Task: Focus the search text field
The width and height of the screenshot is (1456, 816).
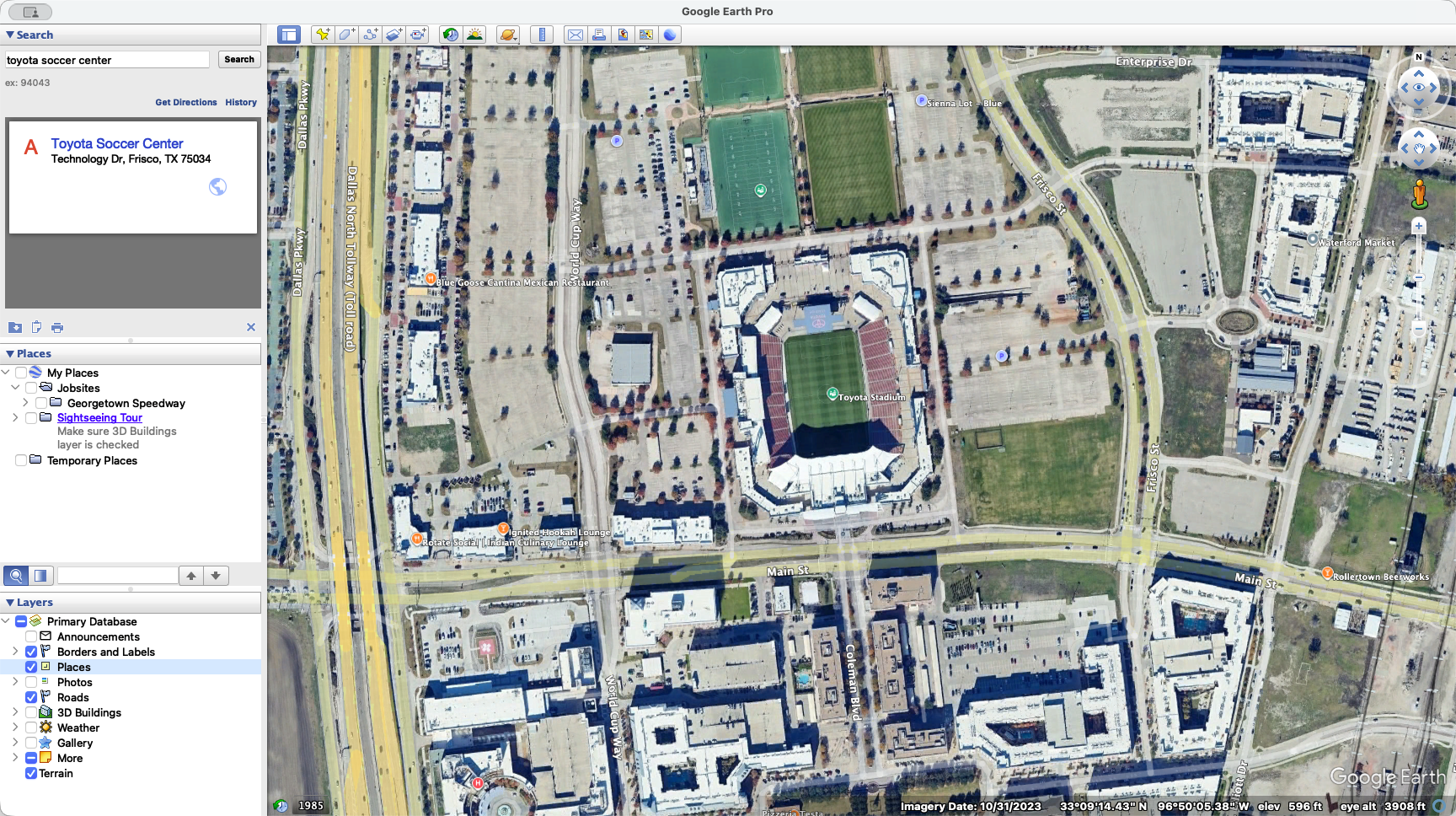Action: click(x=107, y=60)
